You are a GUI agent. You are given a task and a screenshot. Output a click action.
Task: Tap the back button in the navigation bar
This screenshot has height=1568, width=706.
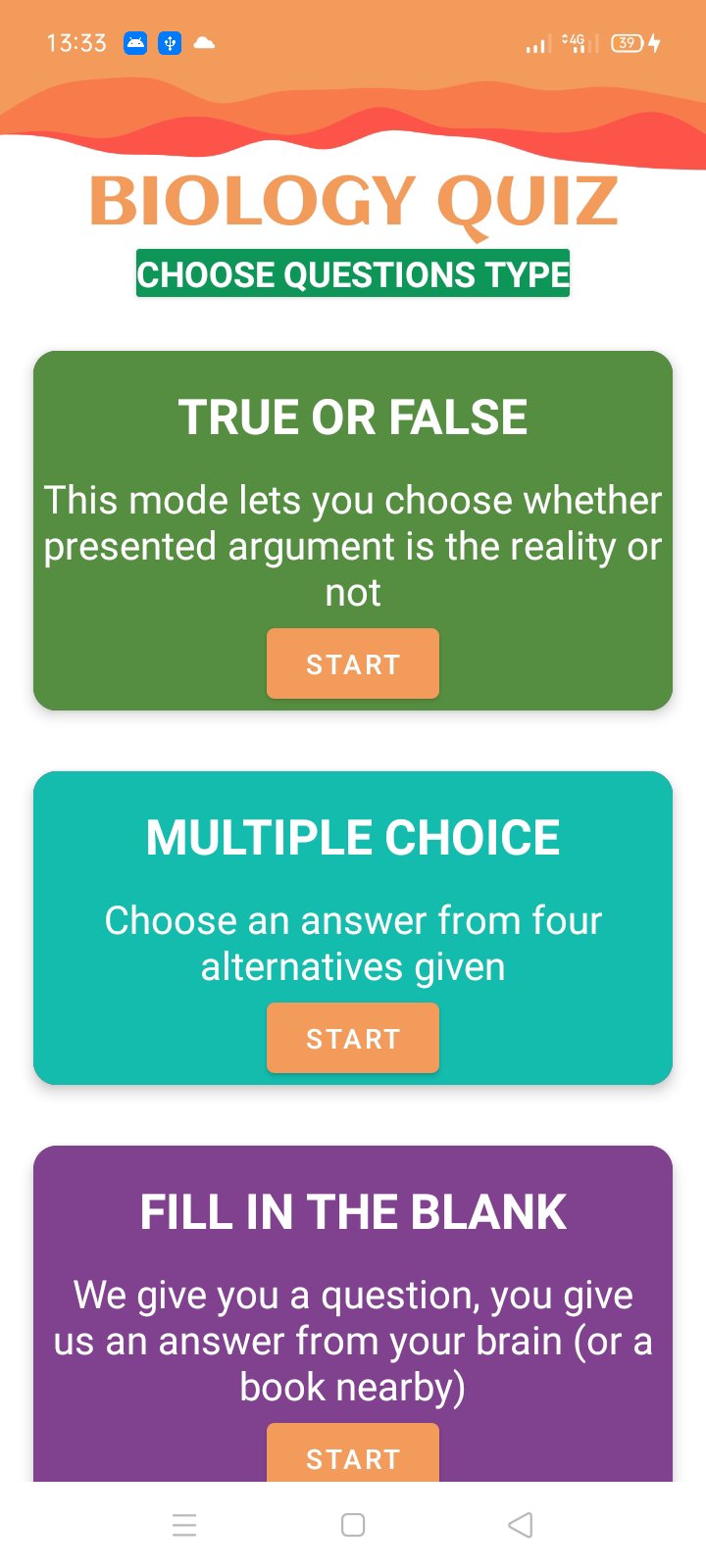click(521, 1525)
